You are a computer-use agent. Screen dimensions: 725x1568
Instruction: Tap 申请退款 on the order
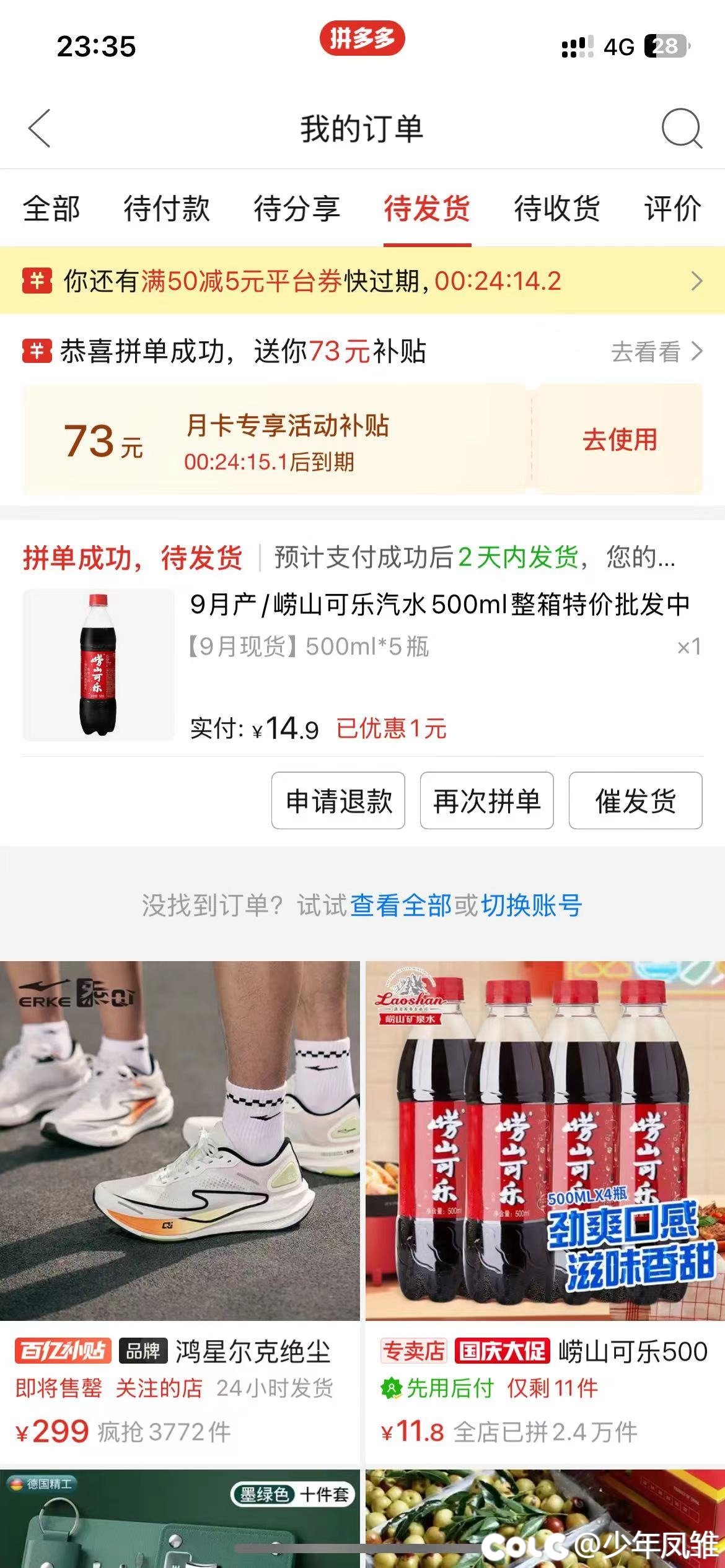338,801
